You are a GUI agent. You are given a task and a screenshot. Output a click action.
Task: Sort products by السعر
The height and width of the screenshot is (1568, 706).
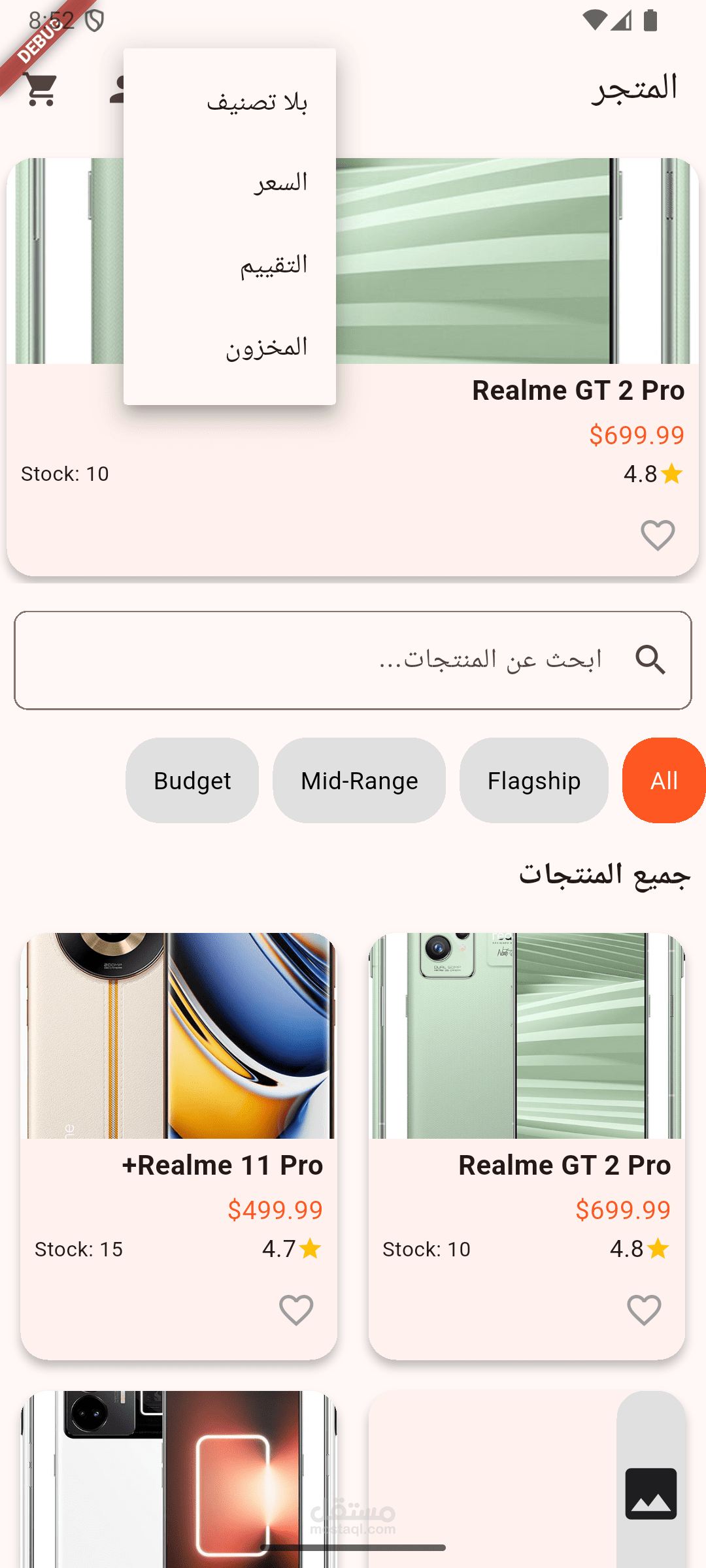[x=229, y=183]
